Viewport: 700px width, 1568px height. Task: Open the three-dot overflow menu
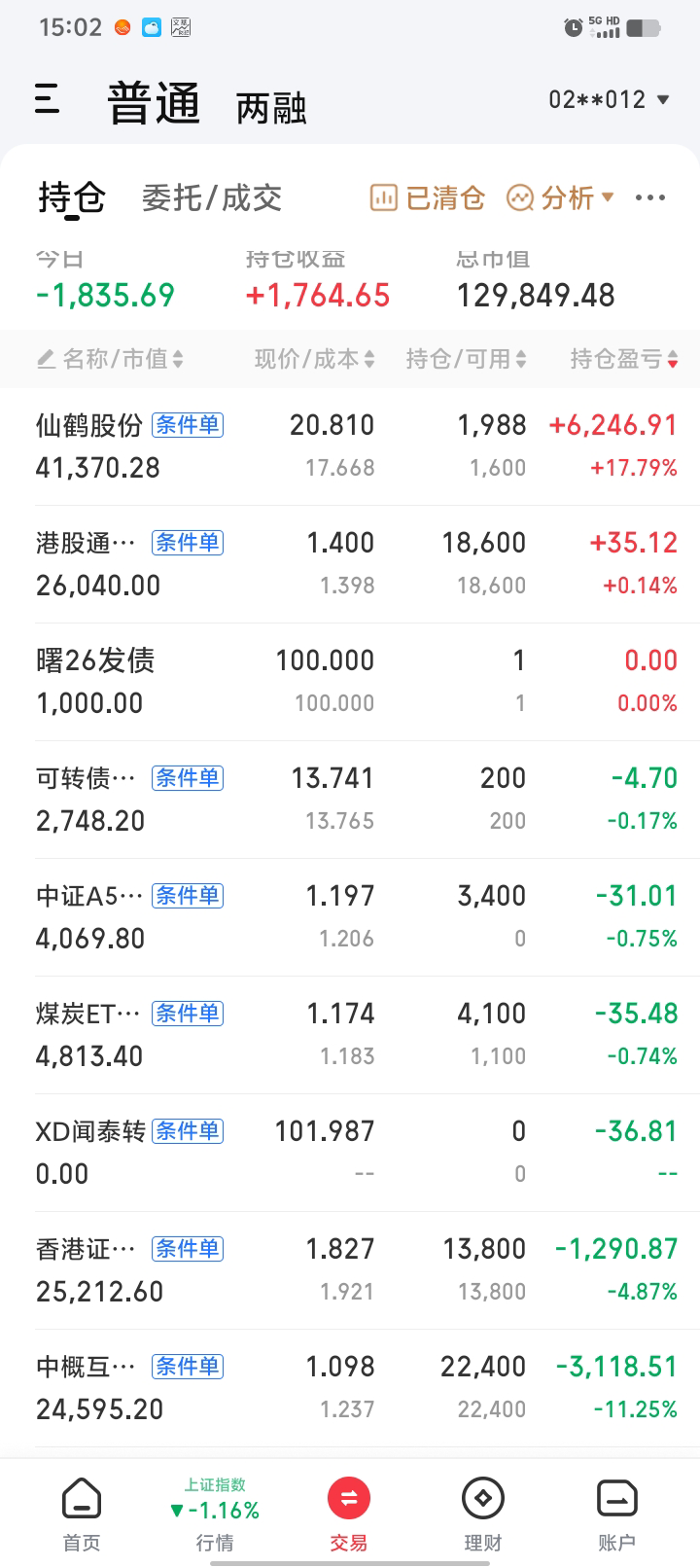(650, 197)
